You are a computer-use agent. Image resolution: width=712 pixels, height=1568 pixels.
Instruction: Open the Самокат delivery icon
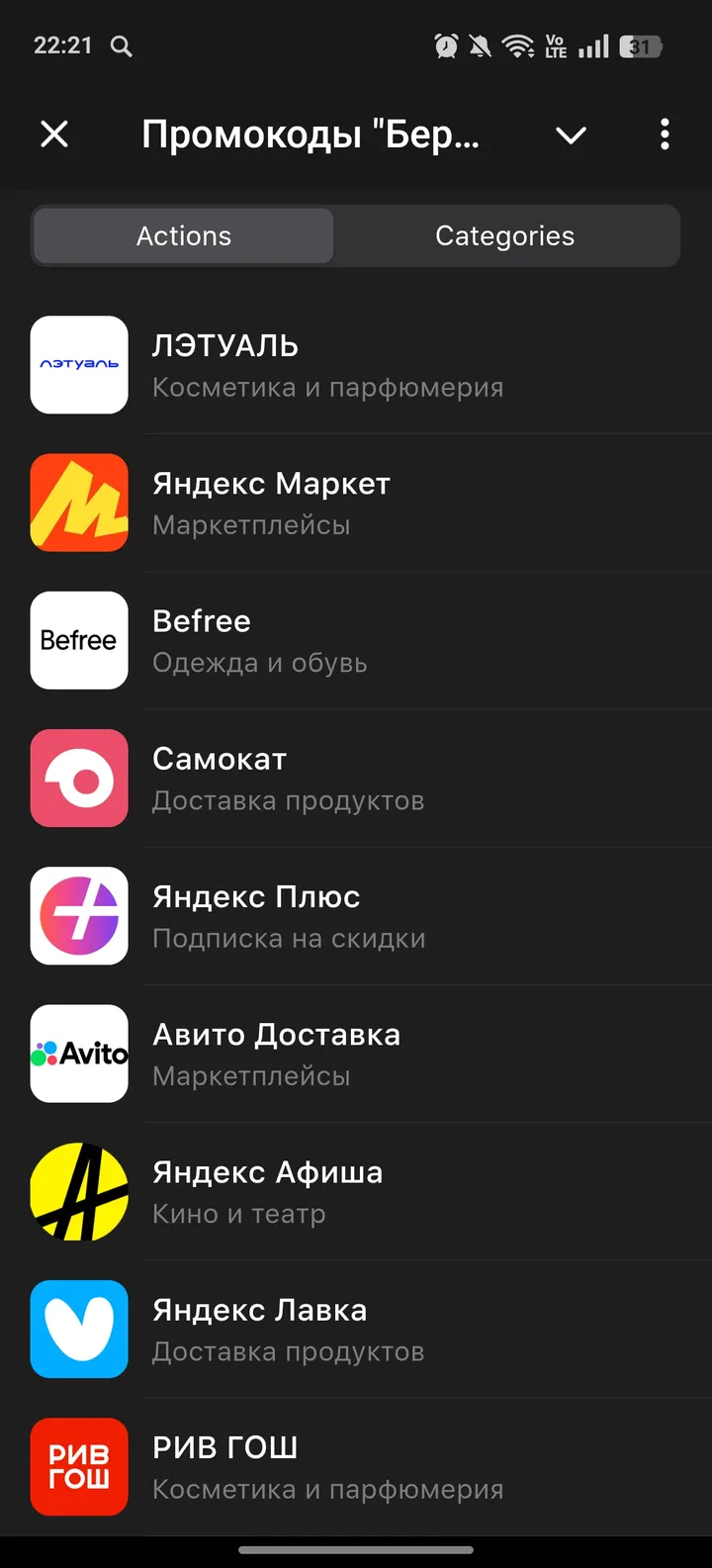(x=79, y=778)
